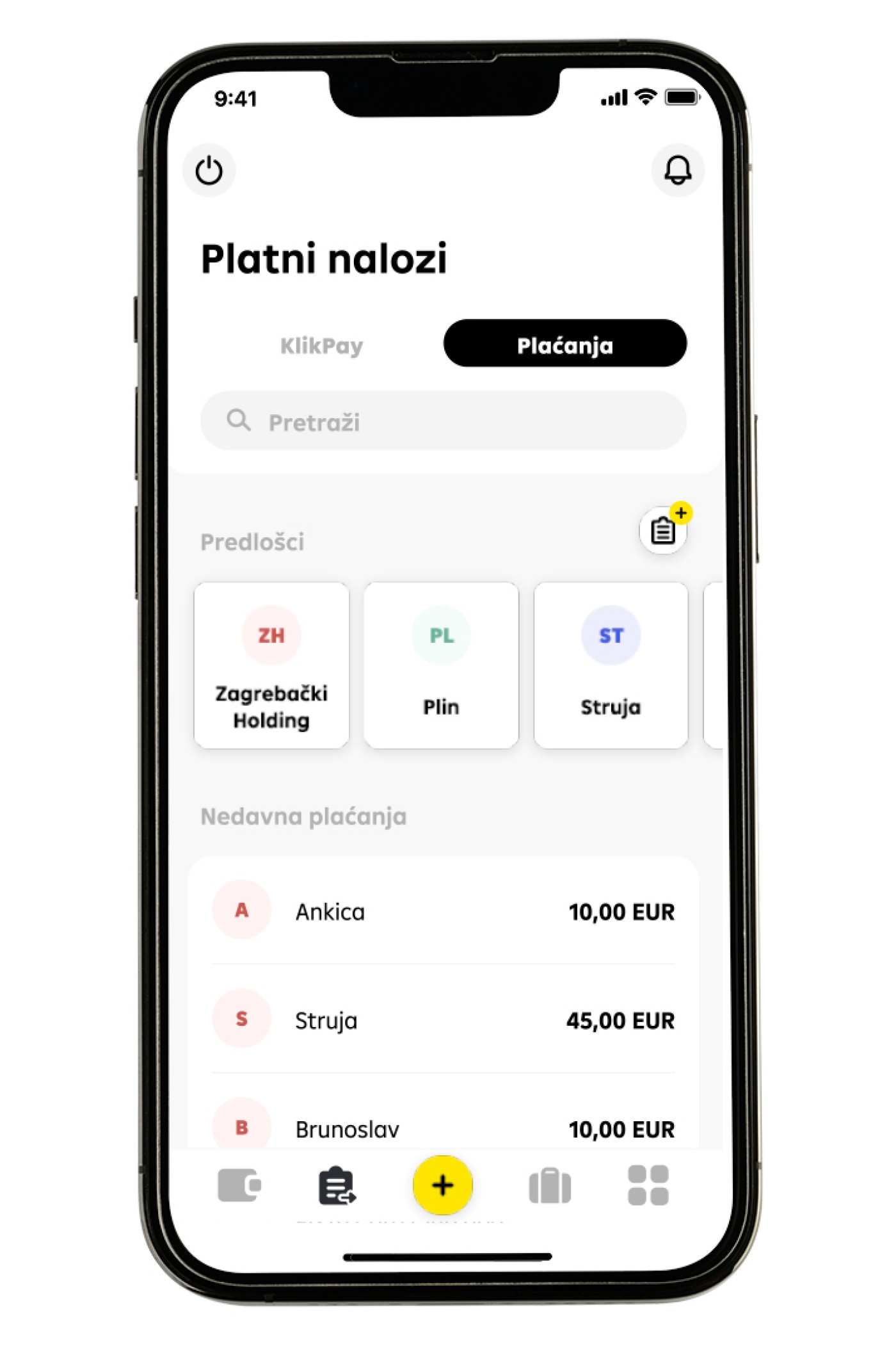View the Brunoslav 10,00 EUR payment
The width and height of the screenshot is (896, 1346).
443,1127
